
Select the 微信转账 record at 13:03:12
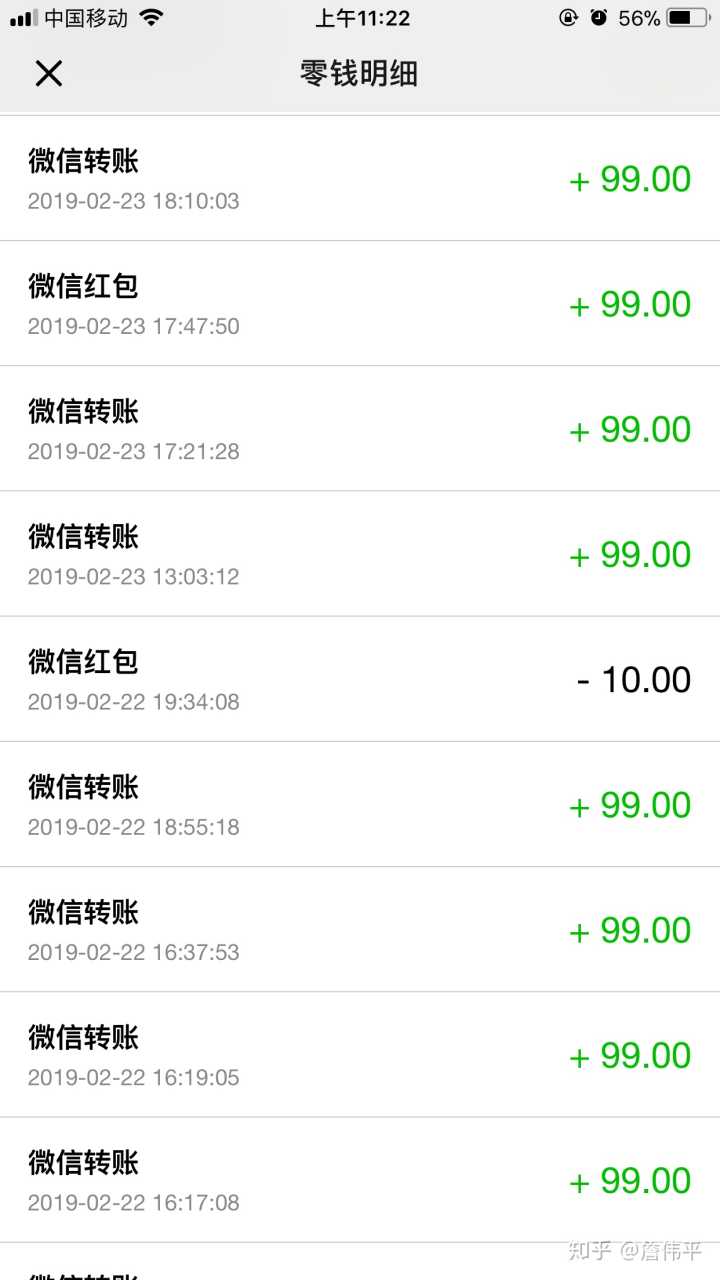click(x=360, y=554)
